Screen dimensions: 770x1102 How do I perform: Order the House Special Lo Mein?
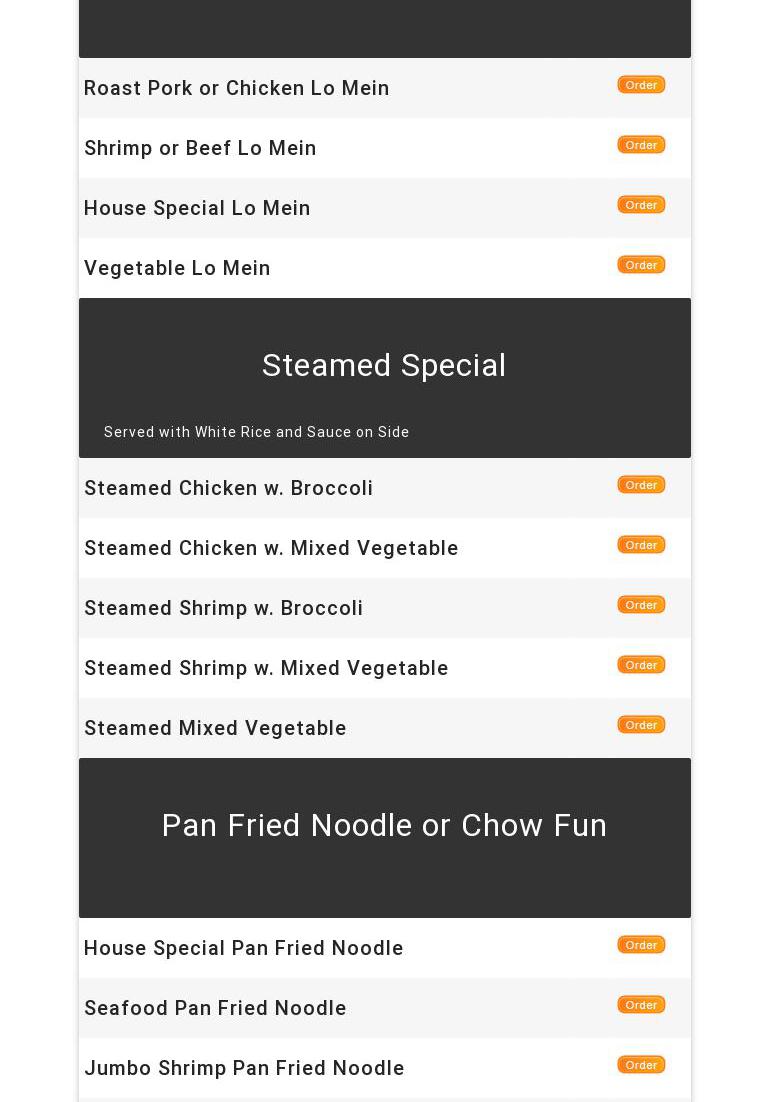(641, 205)
